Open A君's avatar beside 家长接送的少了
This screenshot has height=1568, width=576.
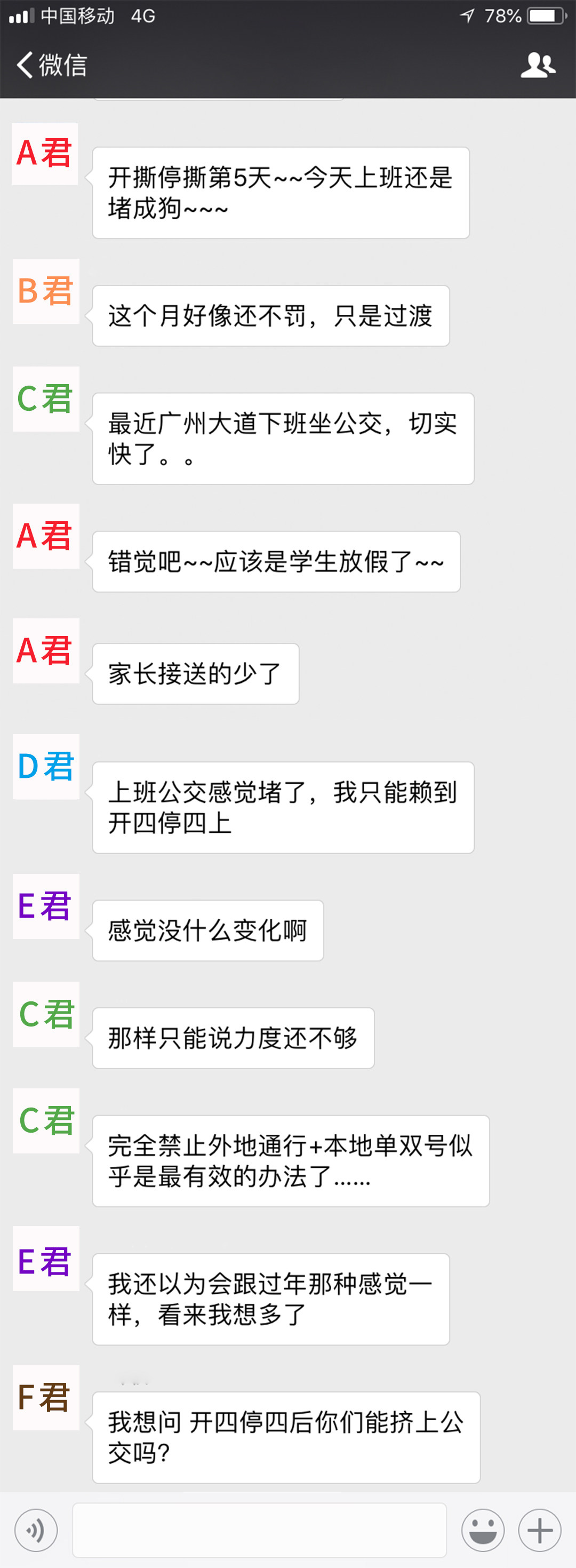click(x=46, y=651)
